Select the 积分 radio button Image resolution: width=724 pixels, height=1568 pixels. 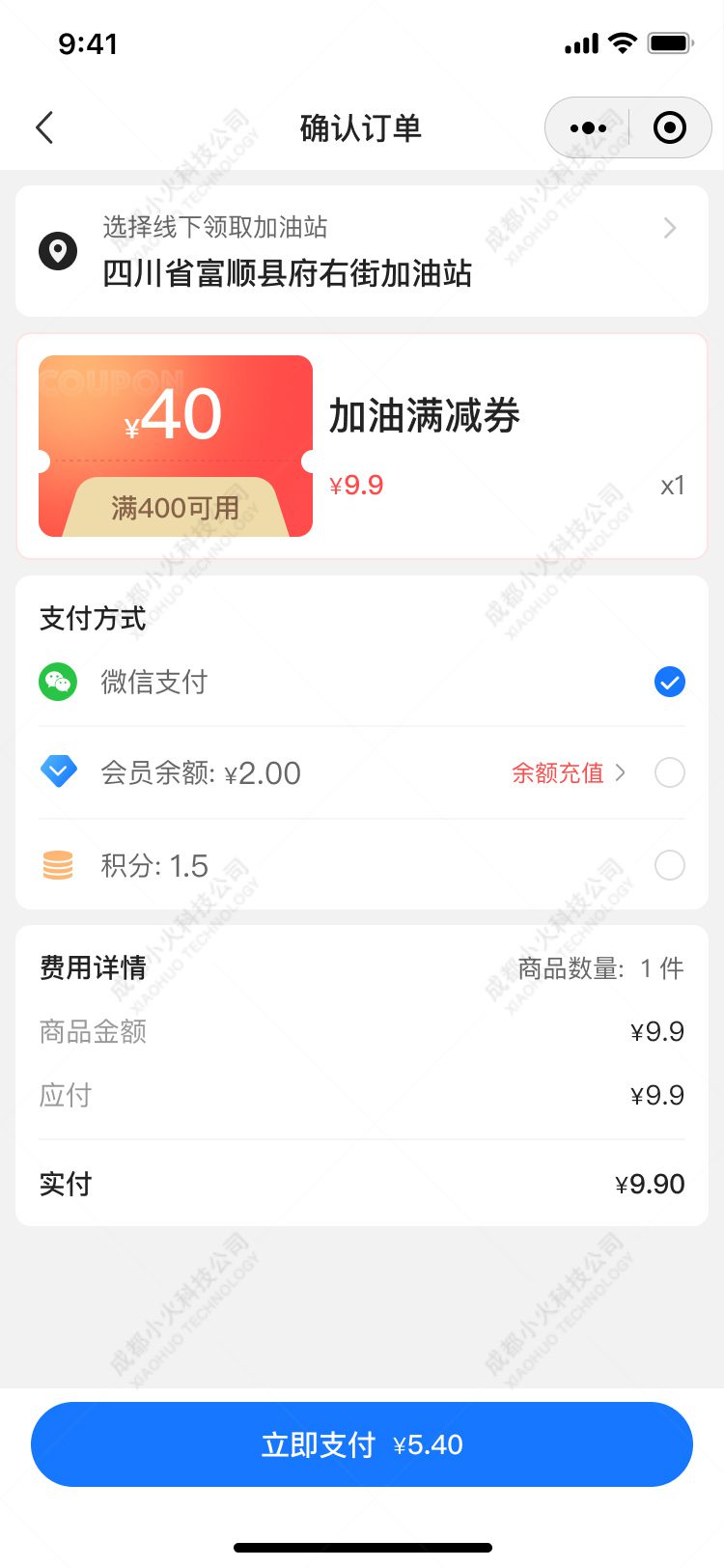click(x=669, y=865)
